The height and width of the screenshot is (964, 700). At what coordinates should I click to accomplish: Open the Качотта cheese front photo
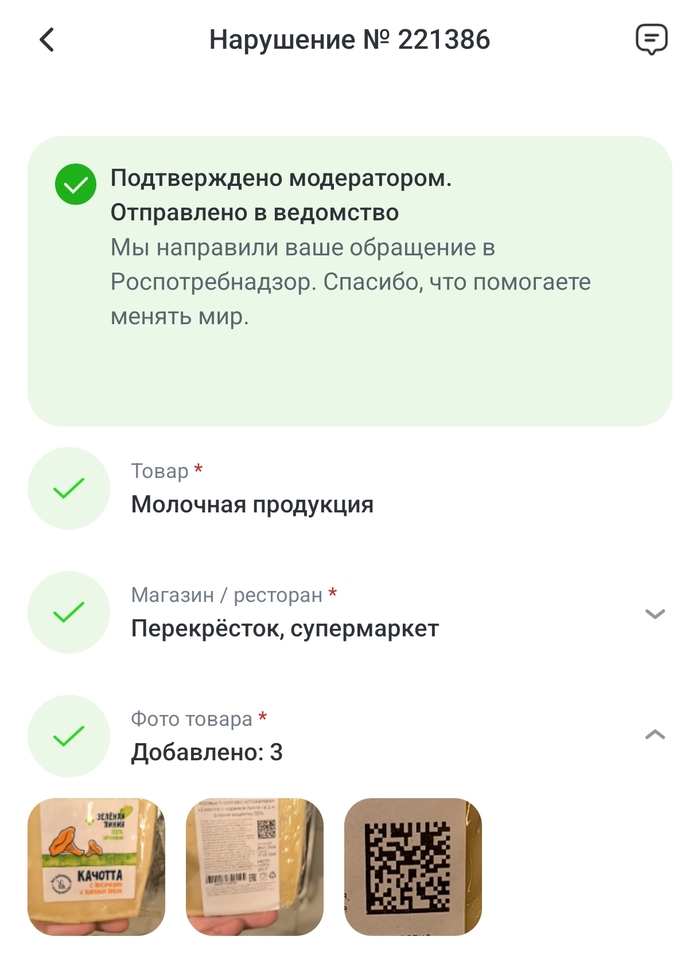point(96,866)
